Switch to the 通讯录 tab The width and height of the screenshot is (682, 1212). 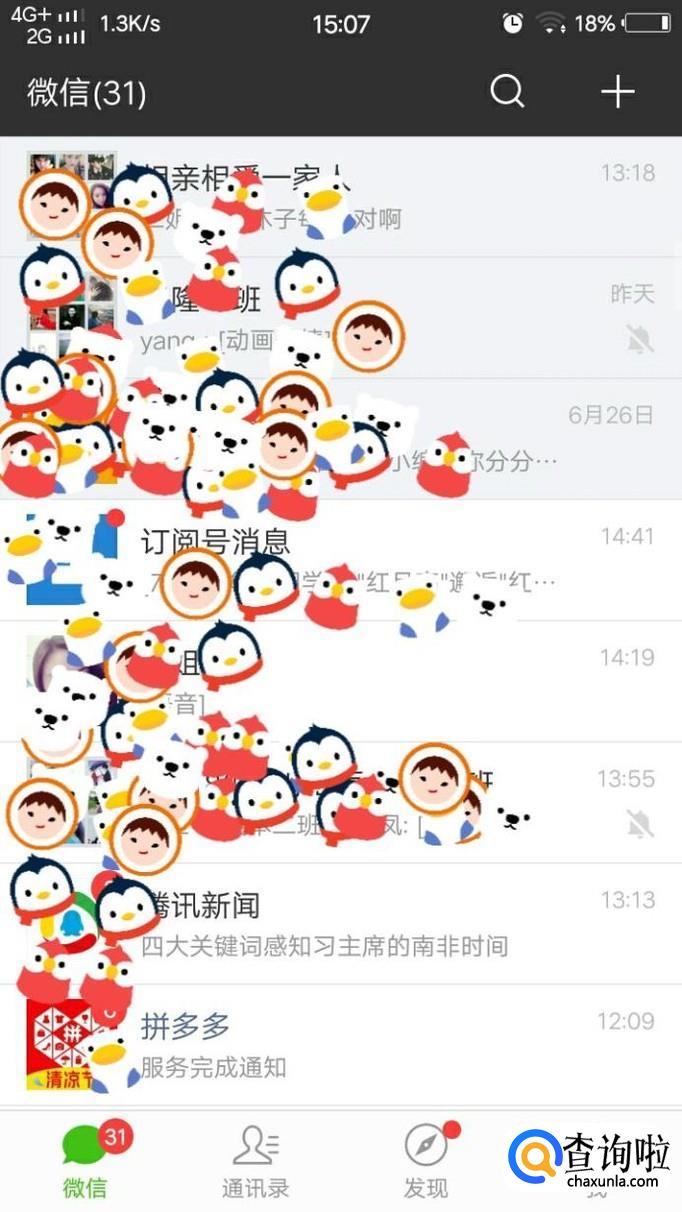pyautogui.click(x=256, y=1162)
